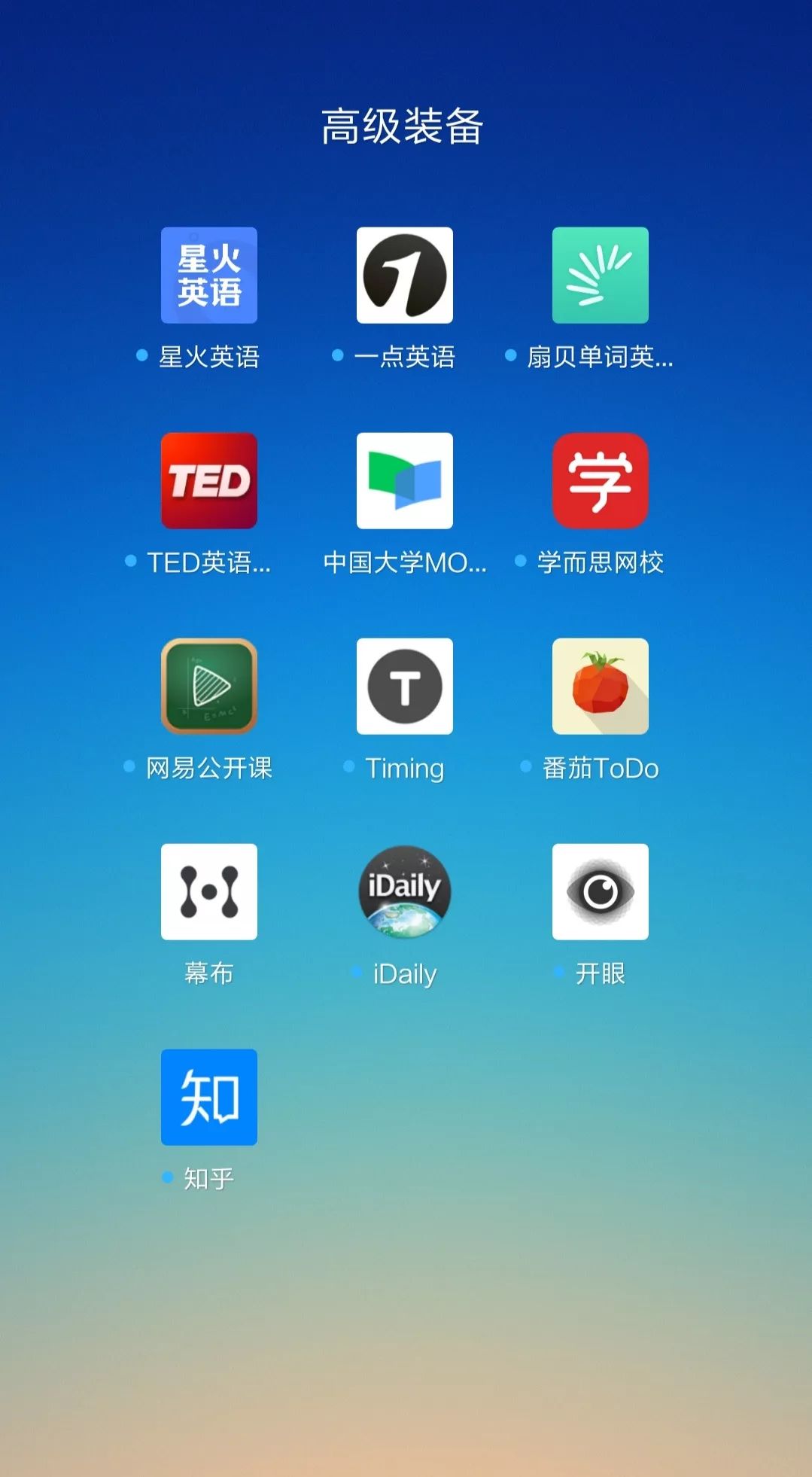Launch the Timing app
812x1477 pixels.
coord(405,687)
